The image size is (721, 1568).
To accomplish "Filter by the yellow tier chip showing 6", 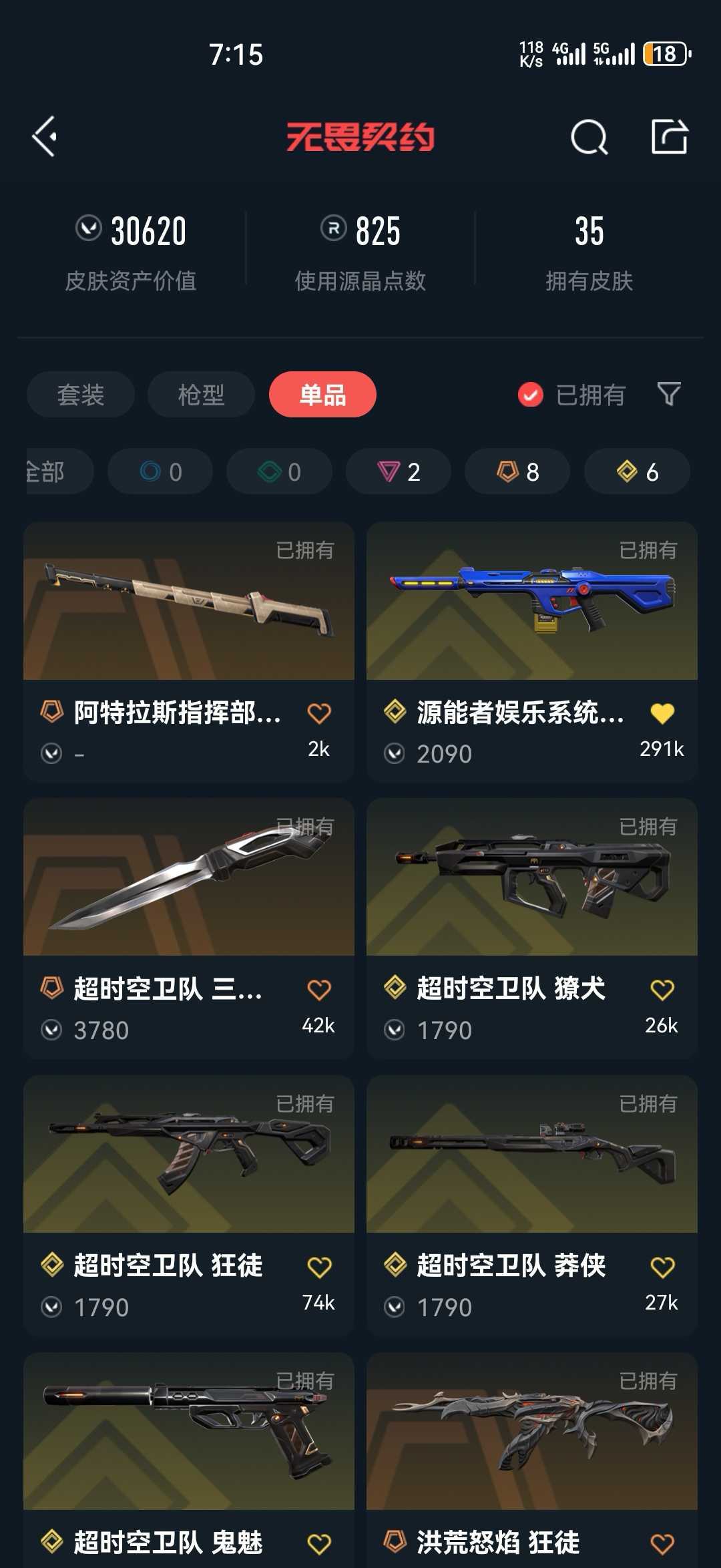I will pos(637,471).
